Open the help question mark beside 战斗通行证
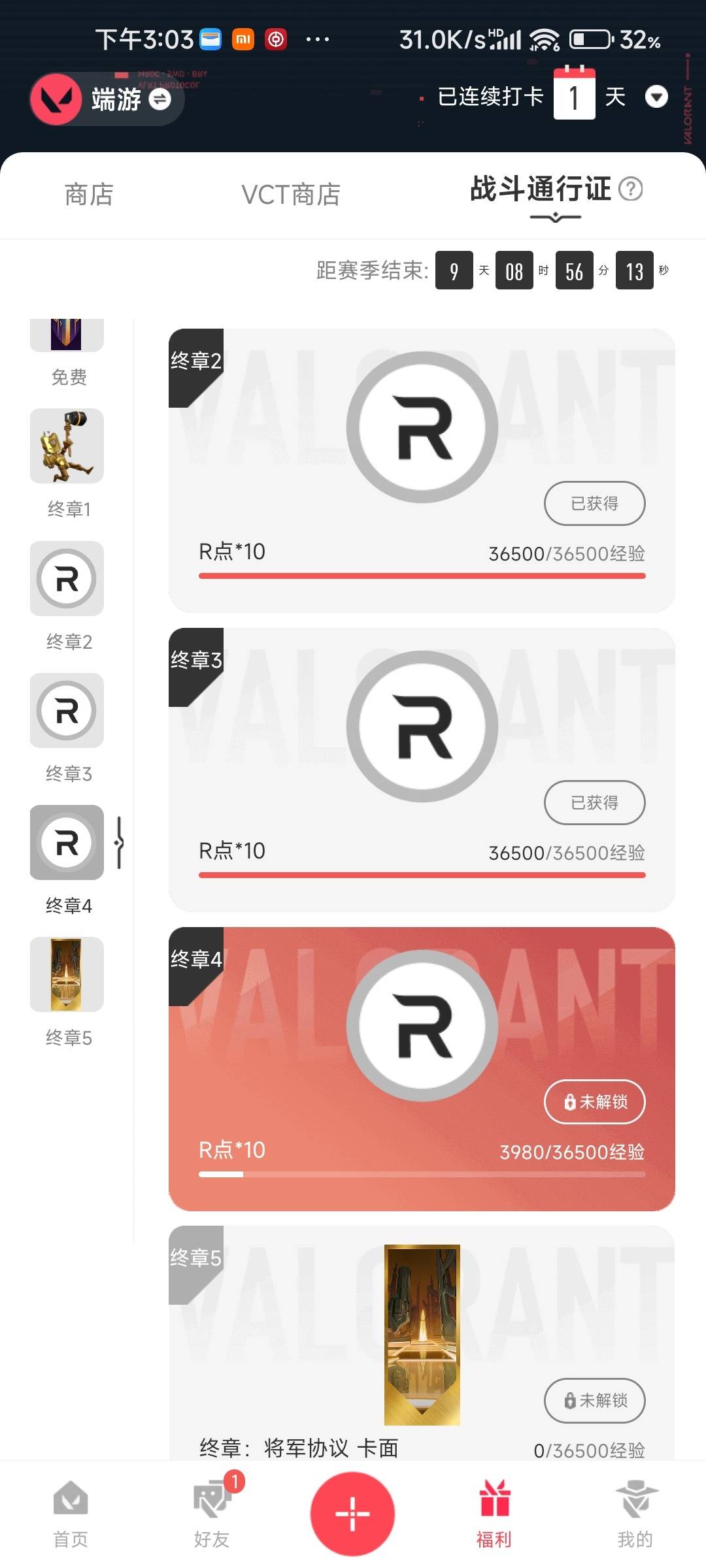 click(x=630, y=190)
